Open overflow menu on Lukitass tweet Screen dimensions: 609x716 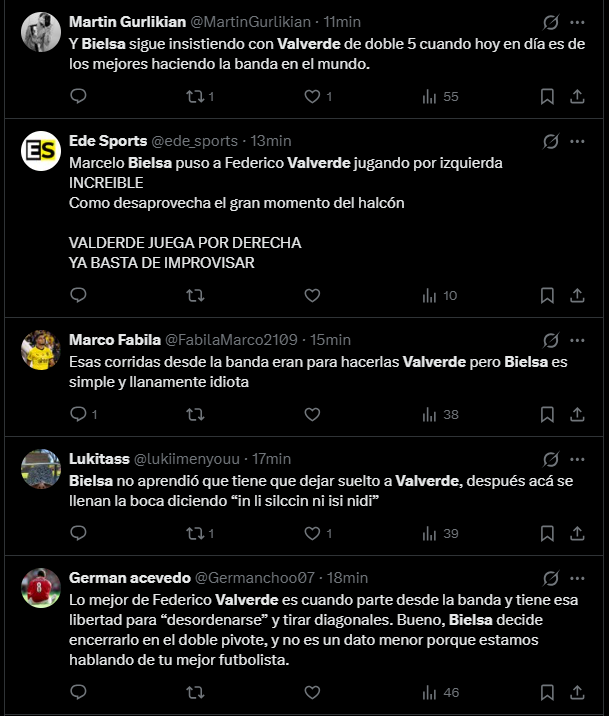577,459
